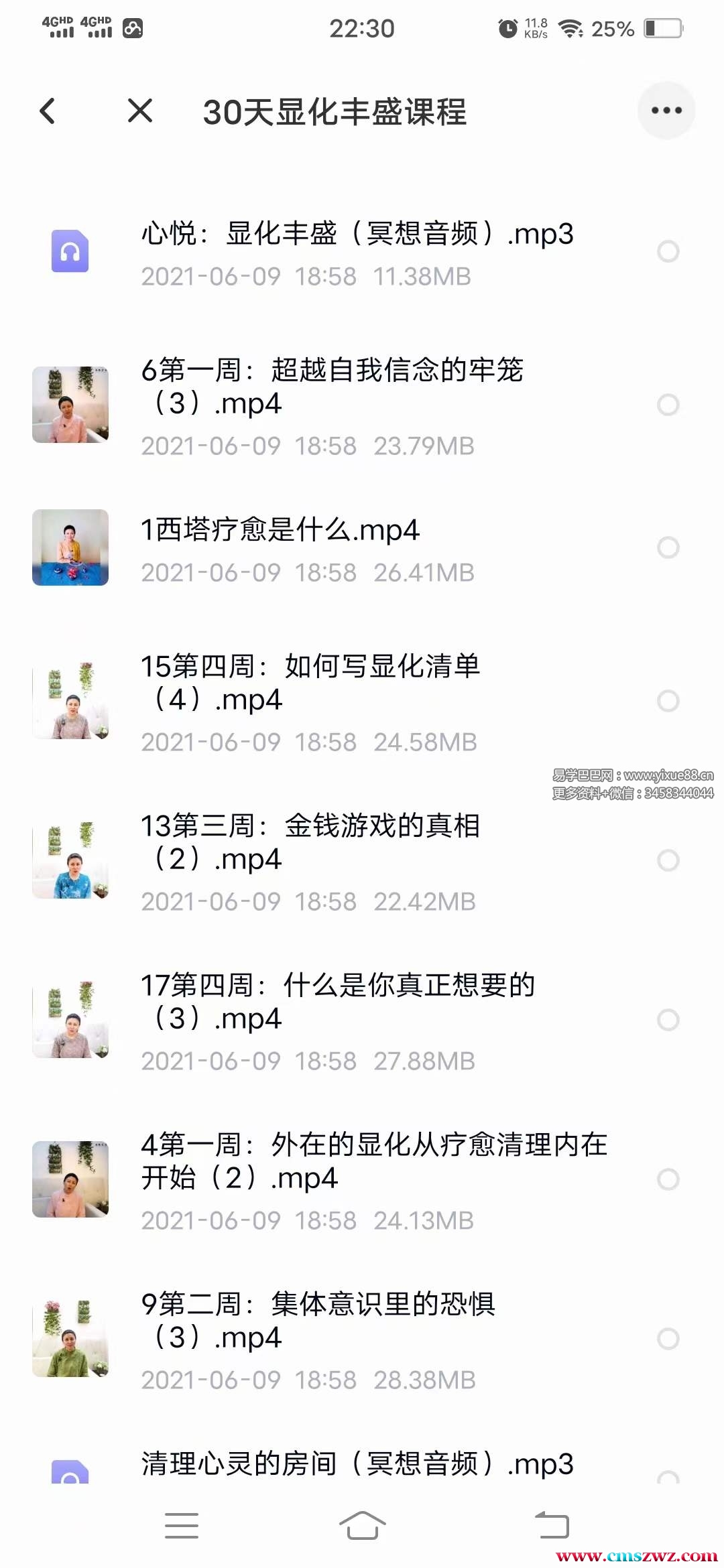The image size is (724, 1568).
Task: Mark 1西塔疗愈是什么.mp4 with its circle
Action: point(668,547)
